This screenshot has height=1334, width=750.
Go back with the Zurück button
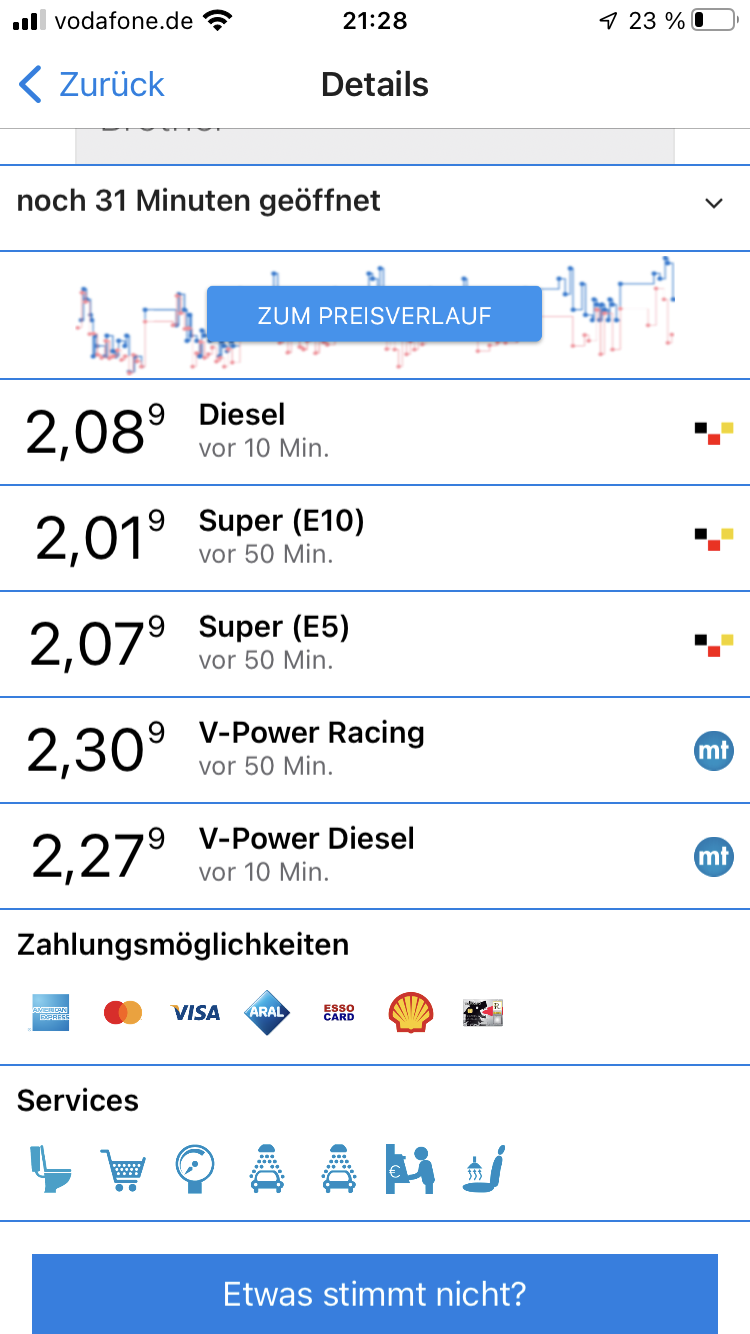pos(91,85)
